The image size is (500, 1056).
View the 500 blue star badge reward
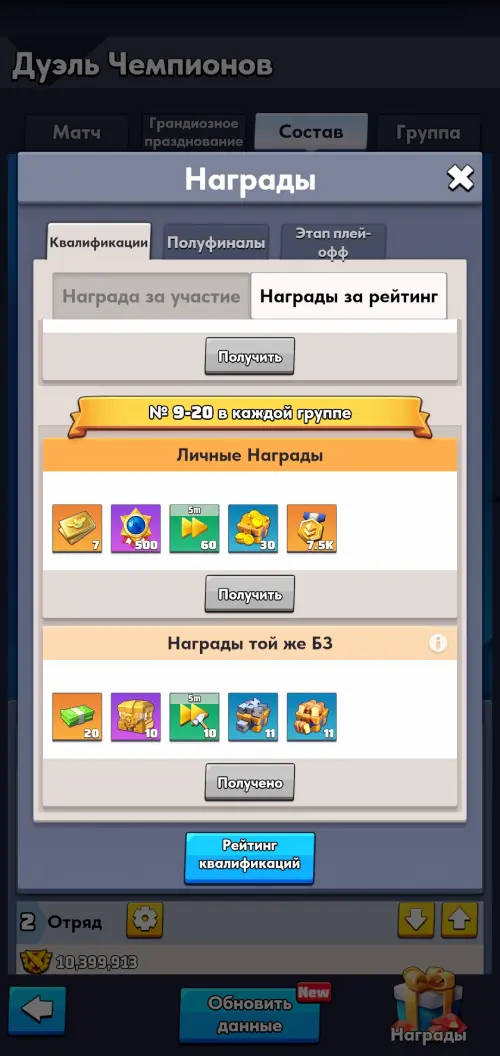pyautogui.click(x=135, y=529)
